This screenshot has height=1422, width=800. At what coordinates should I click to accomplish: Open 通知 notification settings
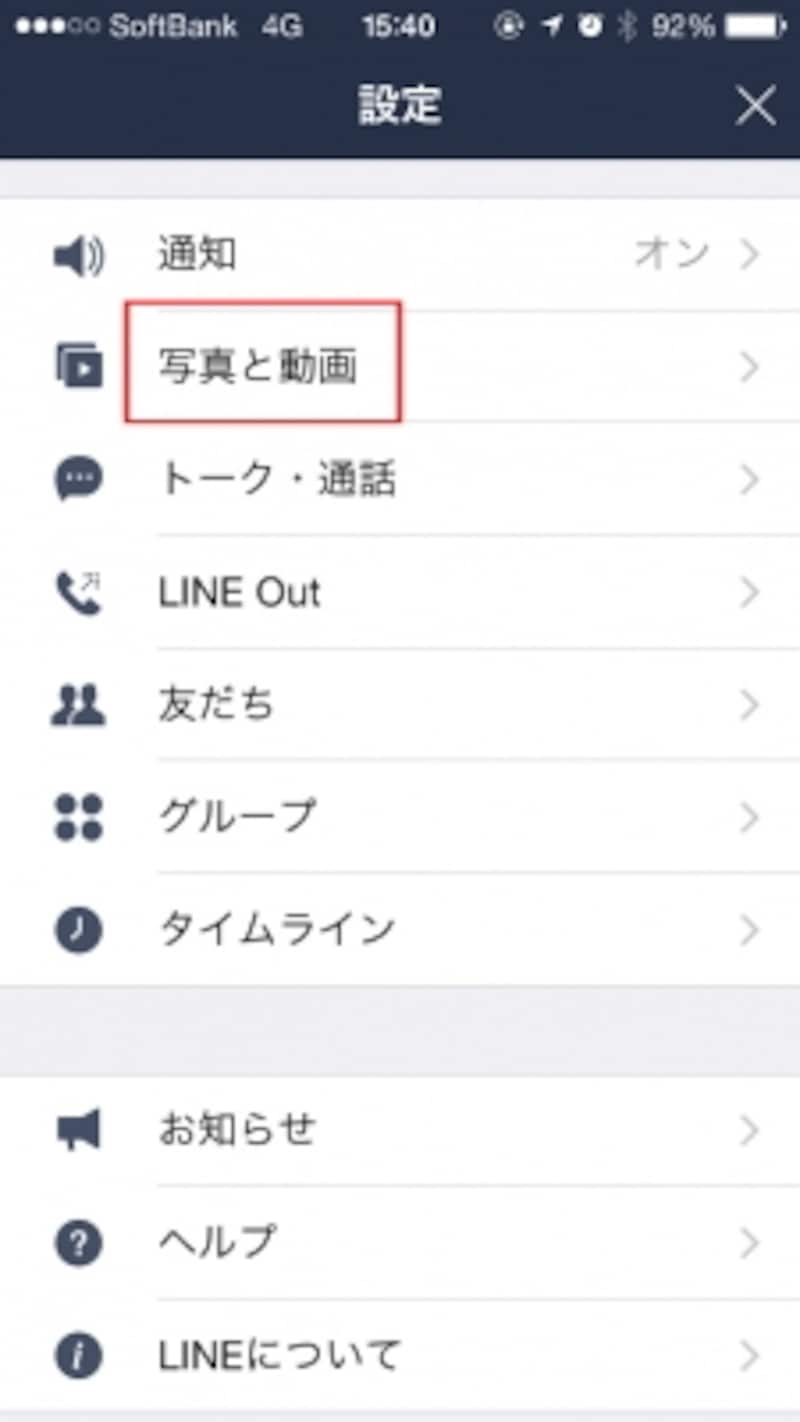400,255
